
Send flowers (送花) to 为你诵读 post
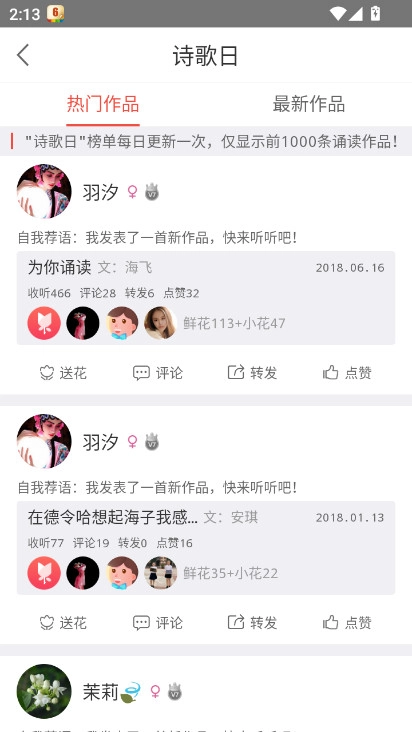63,373
